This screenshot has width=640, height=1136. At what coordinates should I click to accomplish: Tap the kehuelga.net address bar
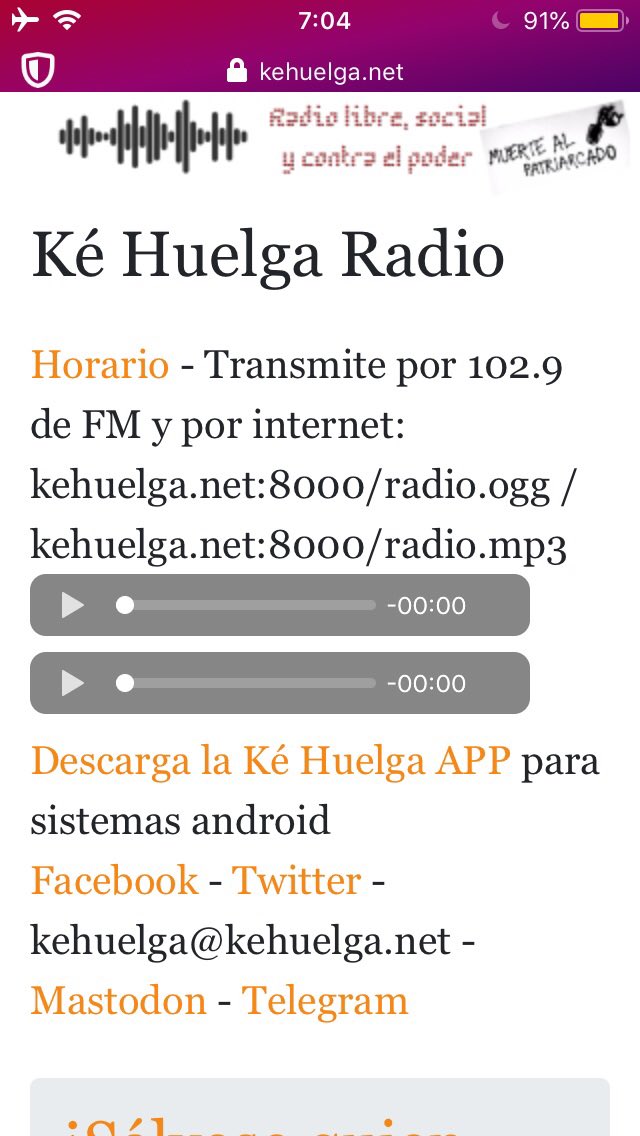point(316,71)
